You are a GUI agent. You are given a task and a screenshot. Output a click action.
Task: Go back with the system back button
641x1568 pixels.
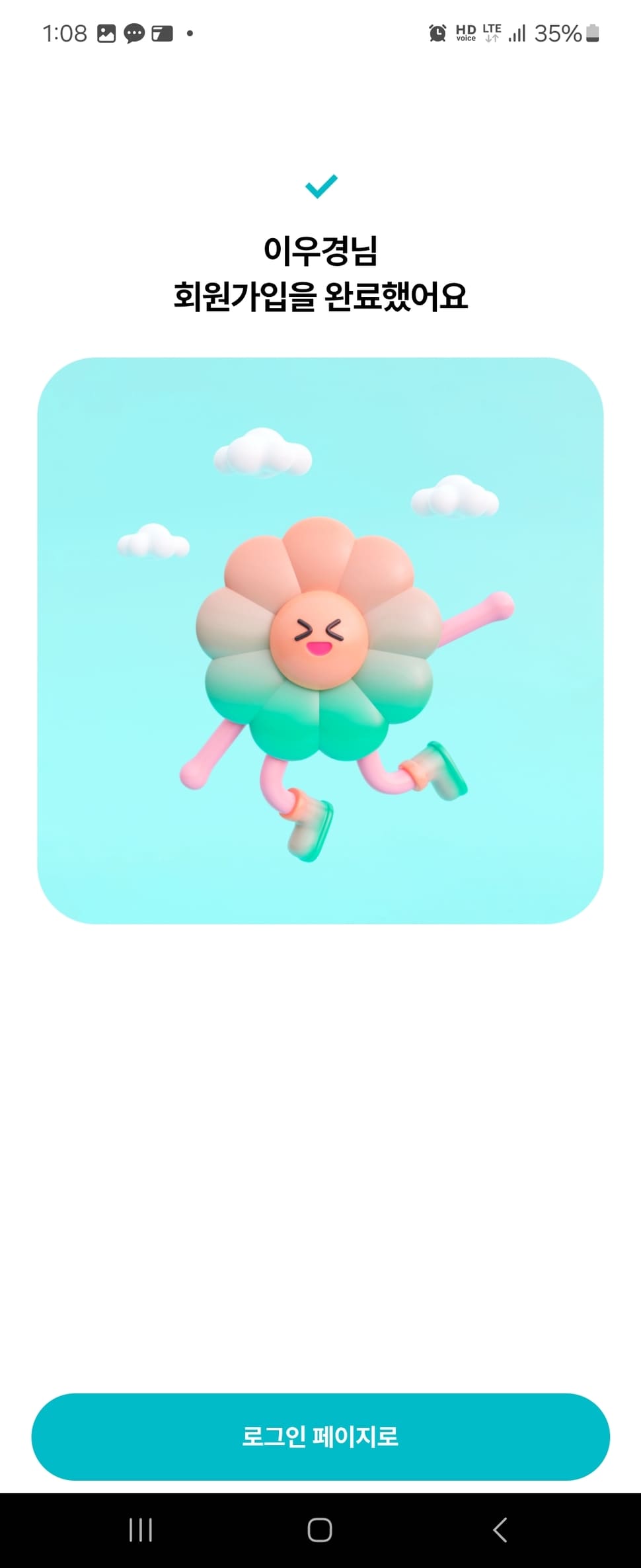pyautogui.click(x=500, y=1530)
